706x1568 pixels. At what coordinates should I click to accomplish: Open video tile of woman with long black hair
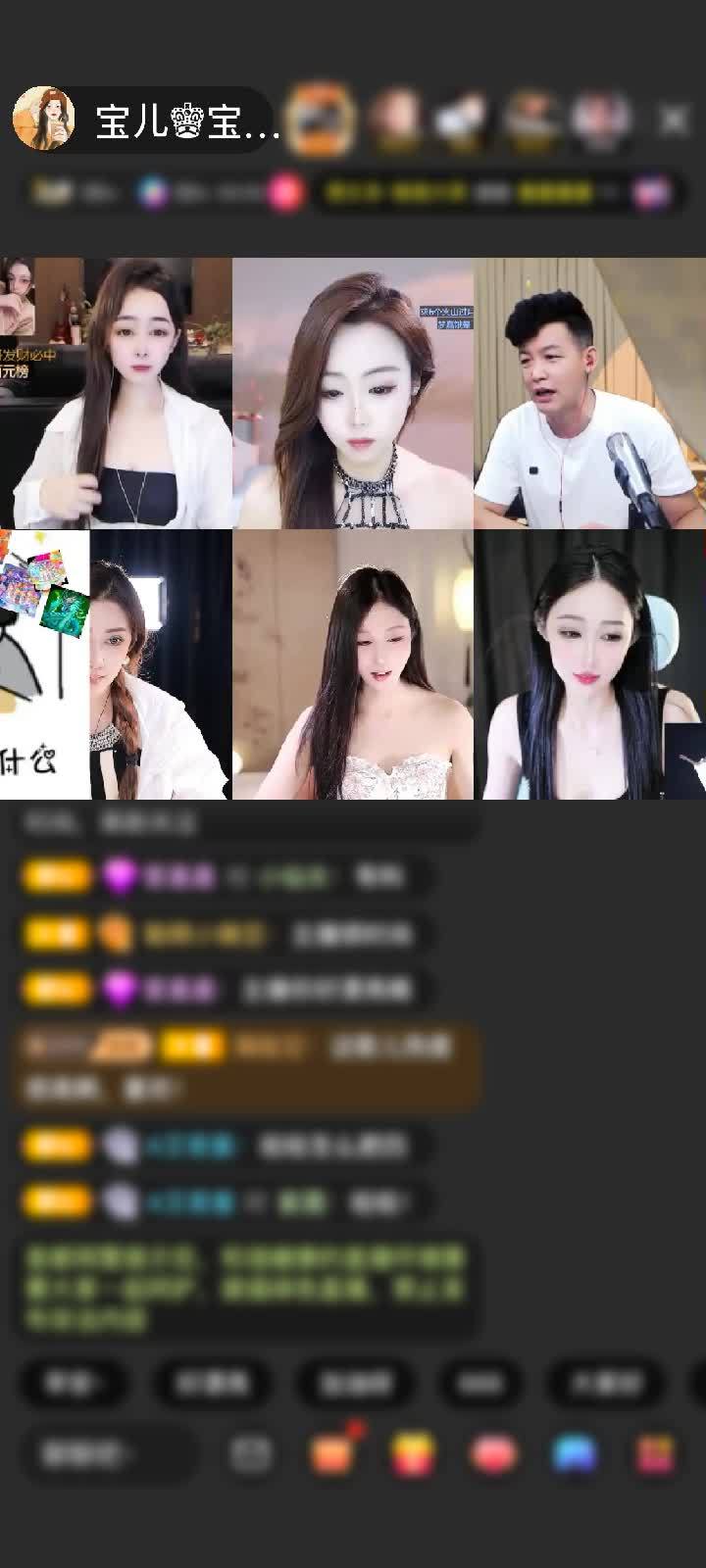coord(589,664)
